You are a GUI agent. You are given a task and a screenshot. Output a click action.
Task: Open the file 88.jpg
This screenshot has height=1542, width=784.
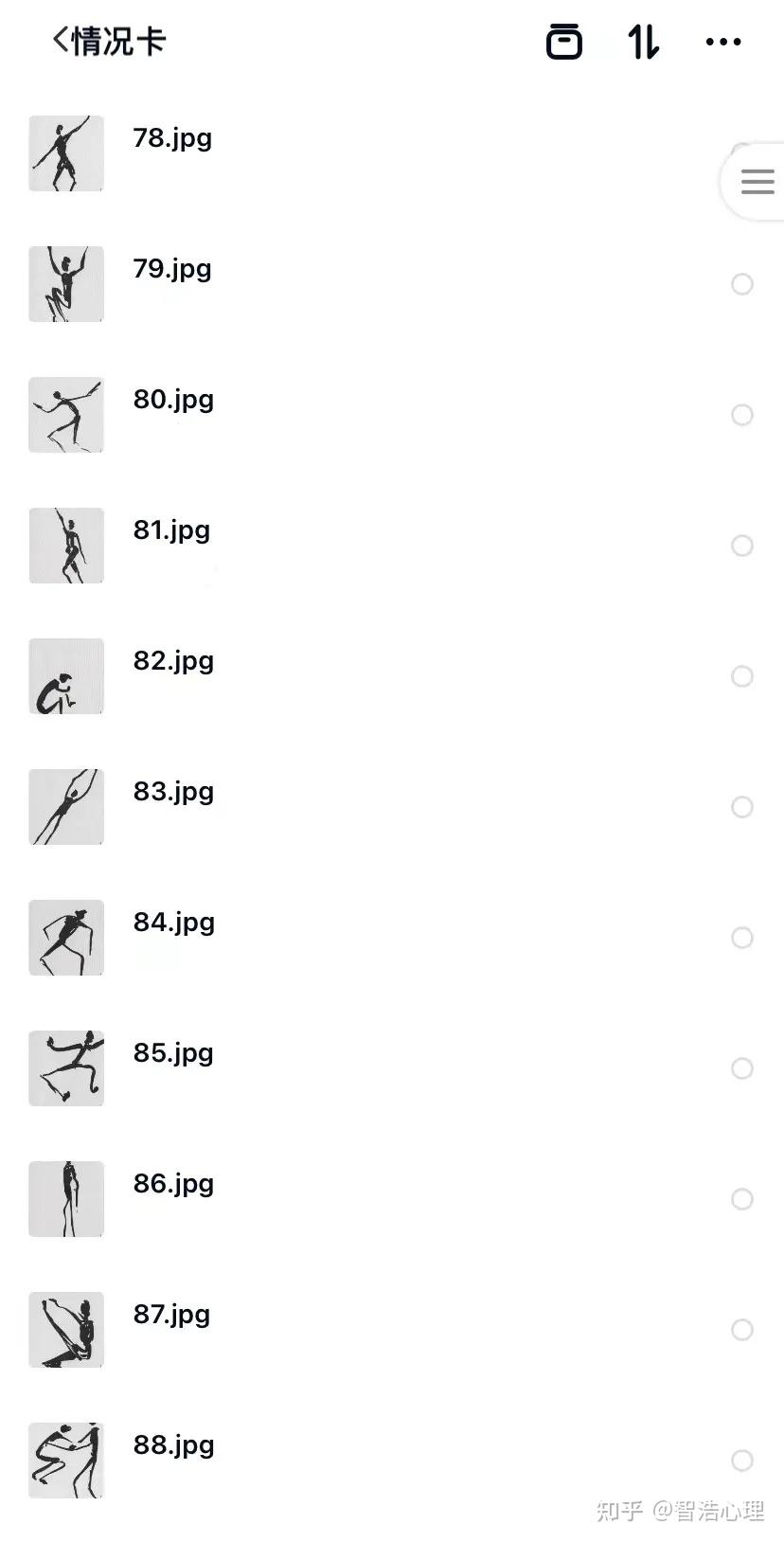point(173,1445)
